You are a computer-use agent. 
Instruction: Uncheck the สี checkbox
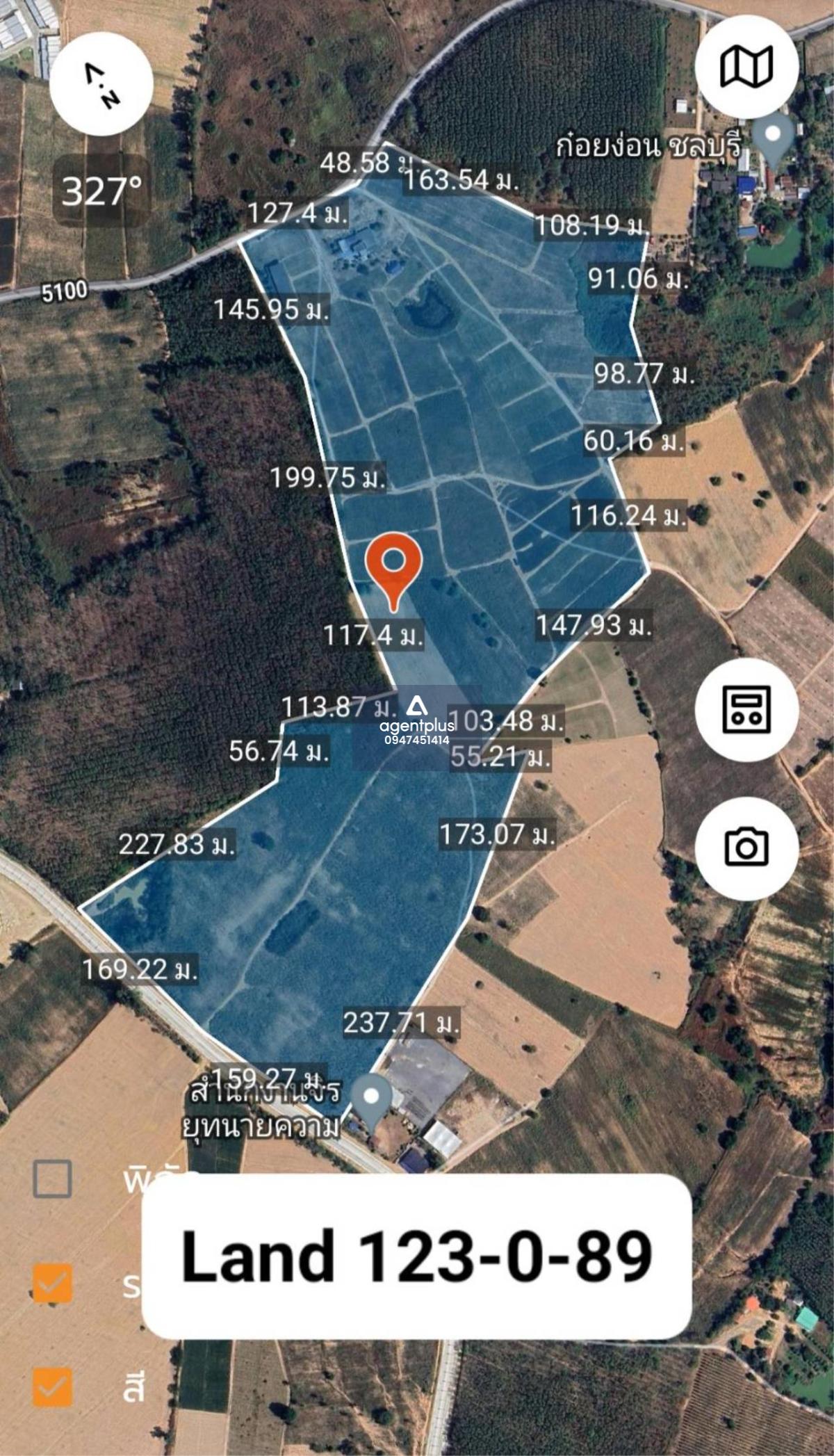(x=53, y=1387)
